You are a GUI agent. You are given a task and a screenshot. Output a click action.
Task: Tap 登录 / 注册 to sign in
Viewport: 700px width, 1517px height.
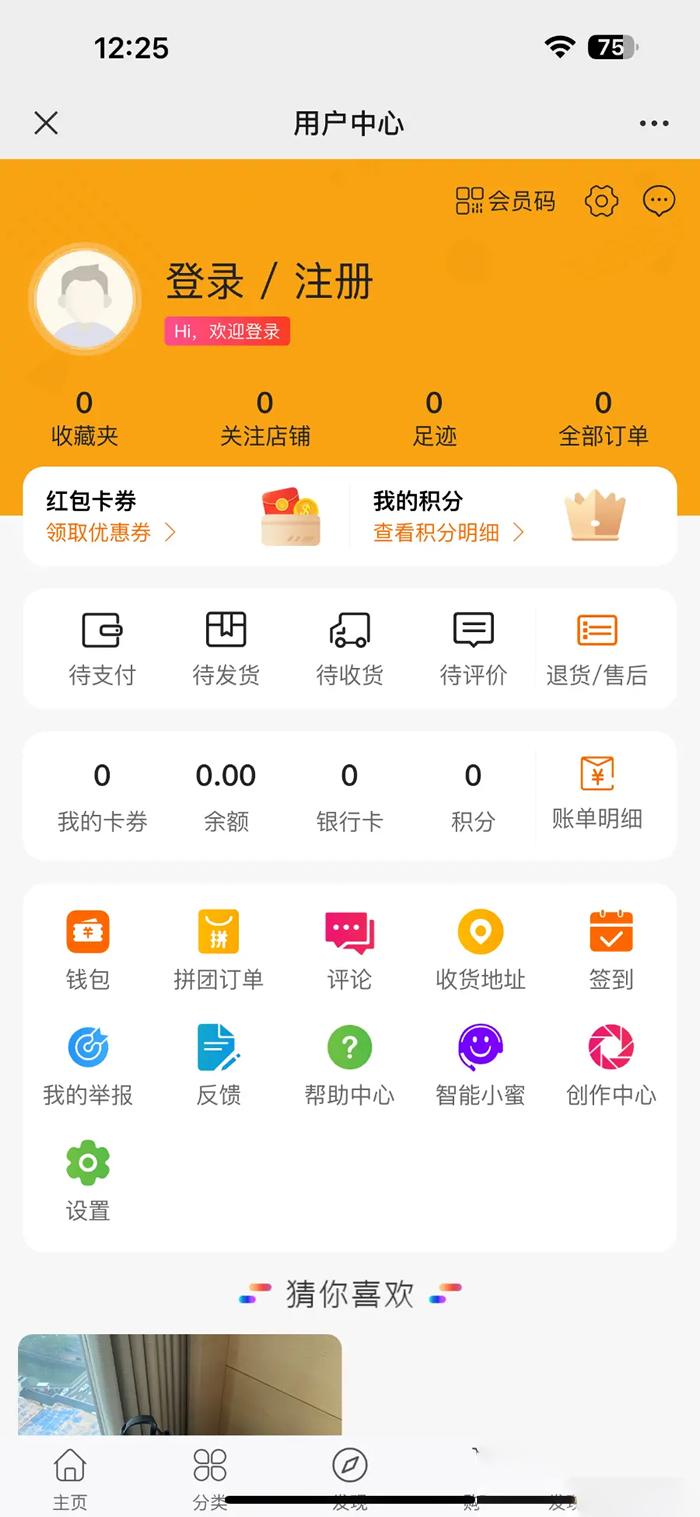coord(269,282)
